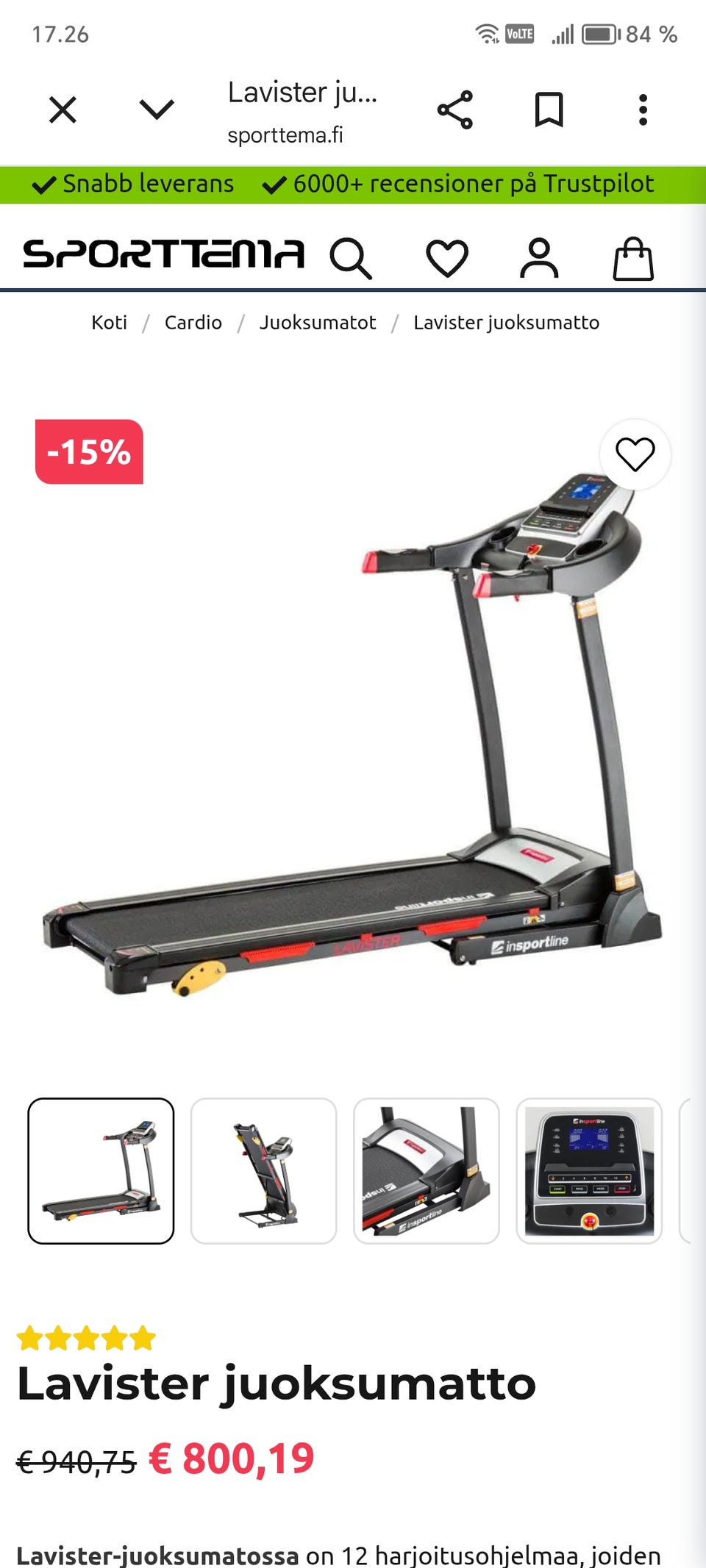Close the in-app browser tab
Viewport: 706px width, 1568px height.
(x=63, y=110)
